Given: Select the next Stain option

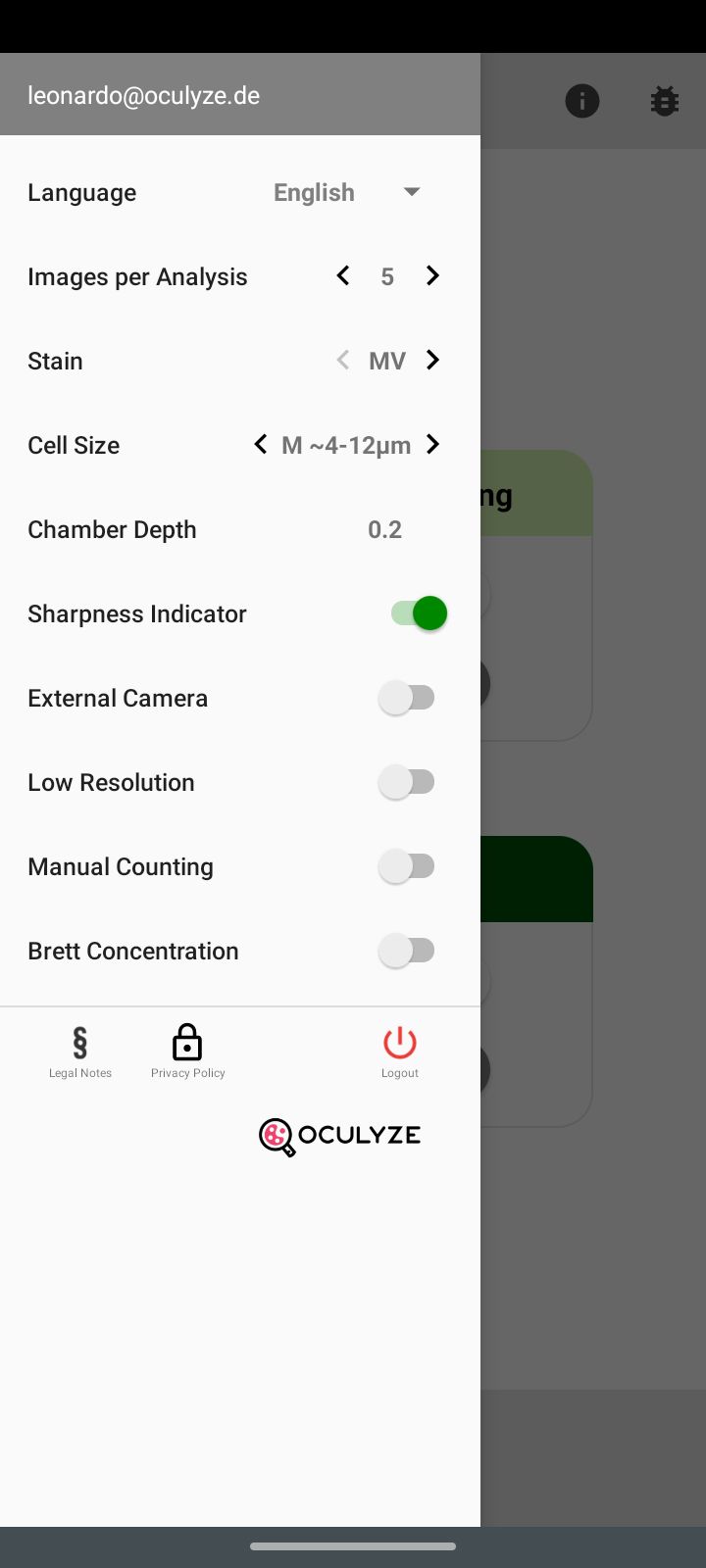Looking at the screenshot, I should (x=432, y=361).
